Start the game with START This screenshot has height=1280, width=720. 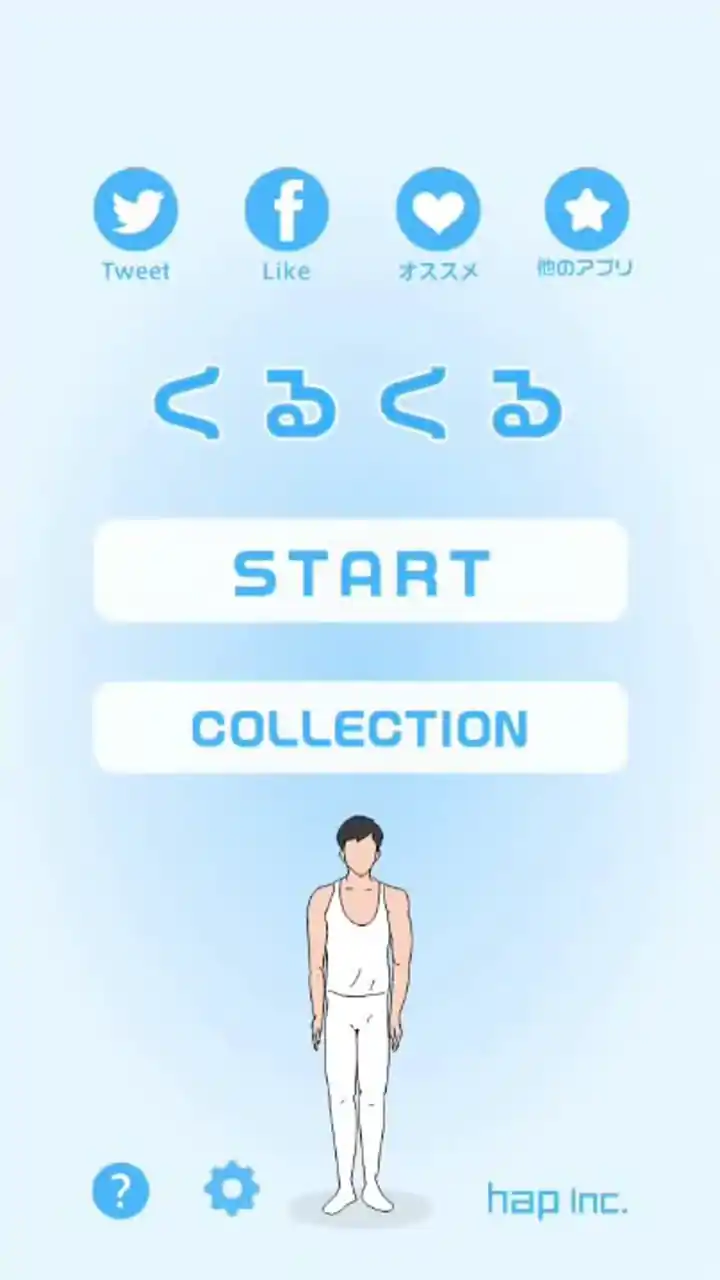click(361, 571)
